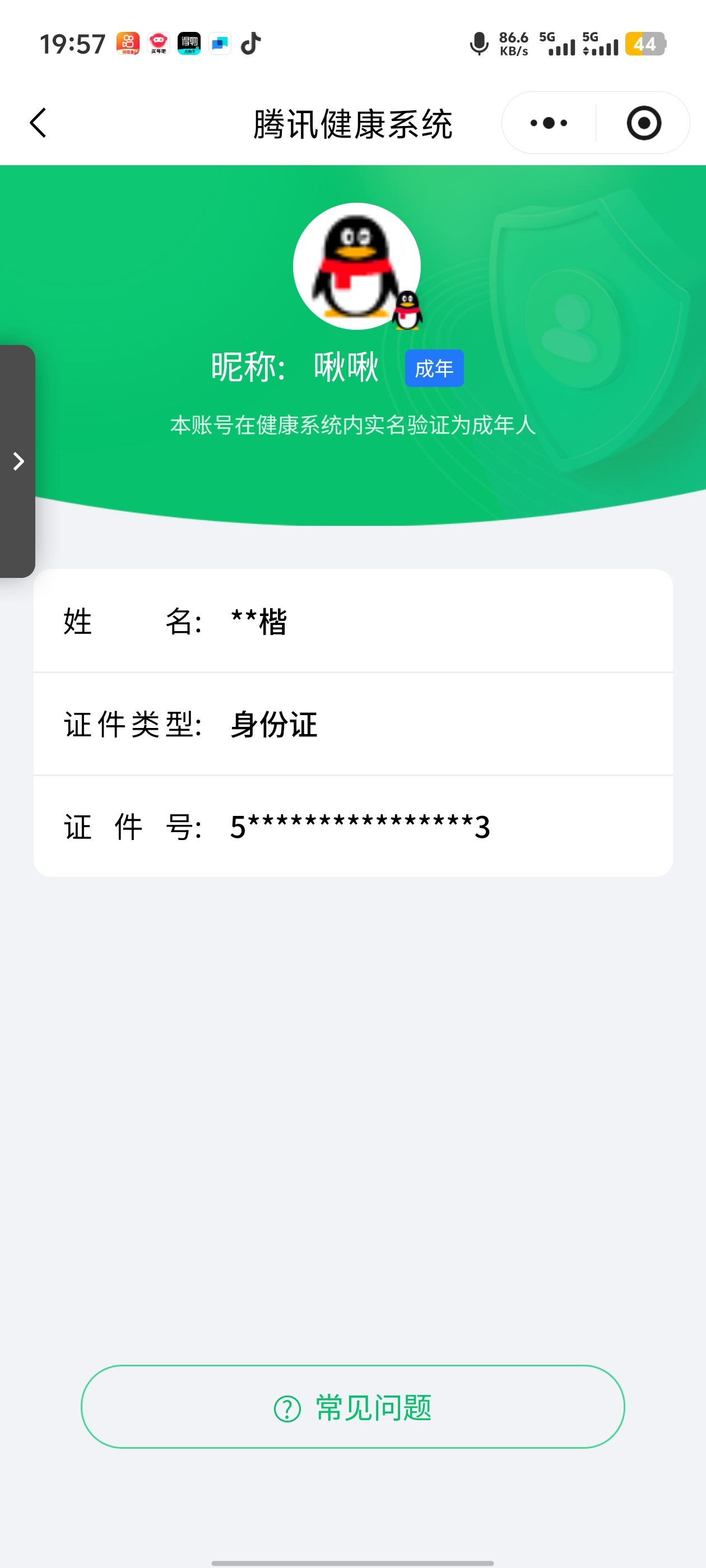The image size is (706, 1568).
Task: Go back from Tencent health system page
Action: pos(38,123)
